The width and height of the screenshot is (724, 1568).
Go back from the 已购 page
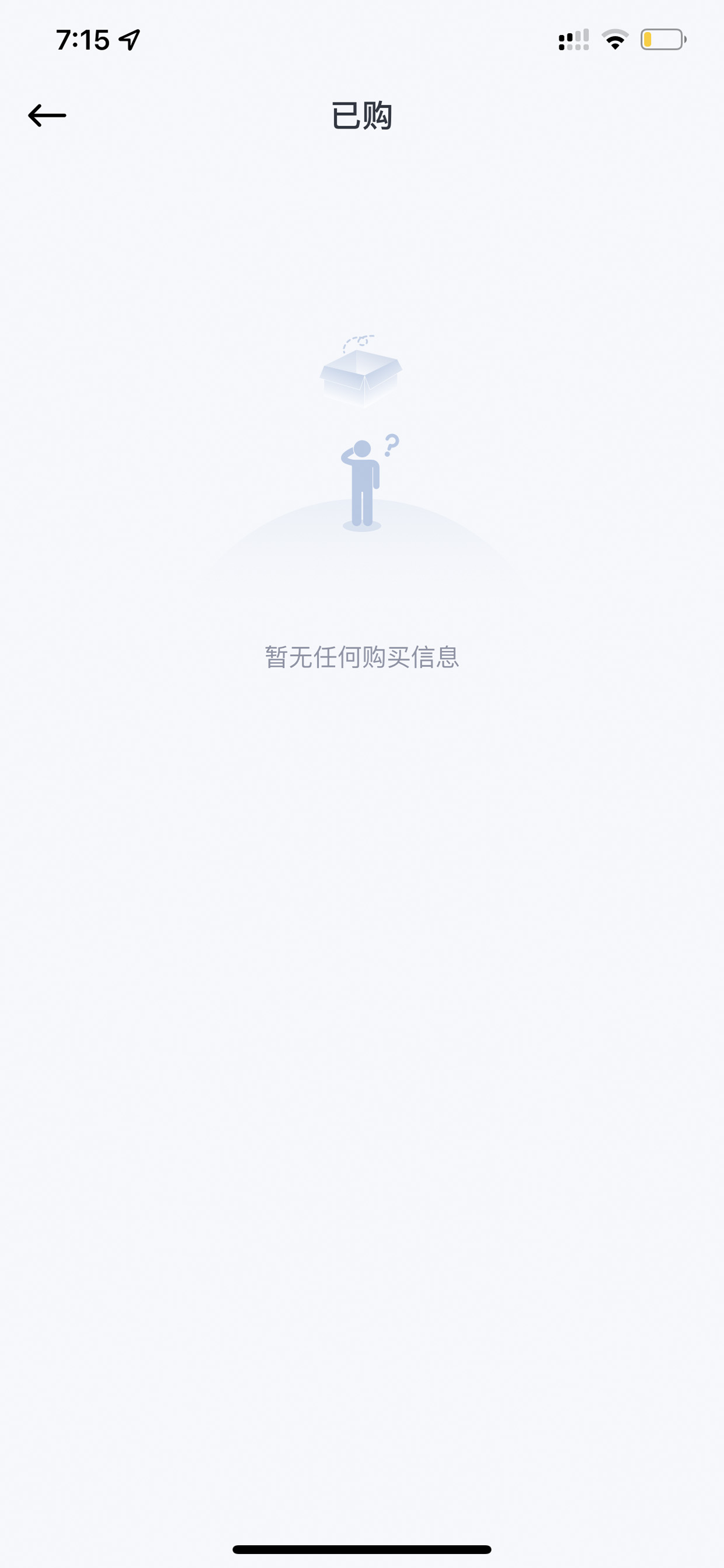47,115
